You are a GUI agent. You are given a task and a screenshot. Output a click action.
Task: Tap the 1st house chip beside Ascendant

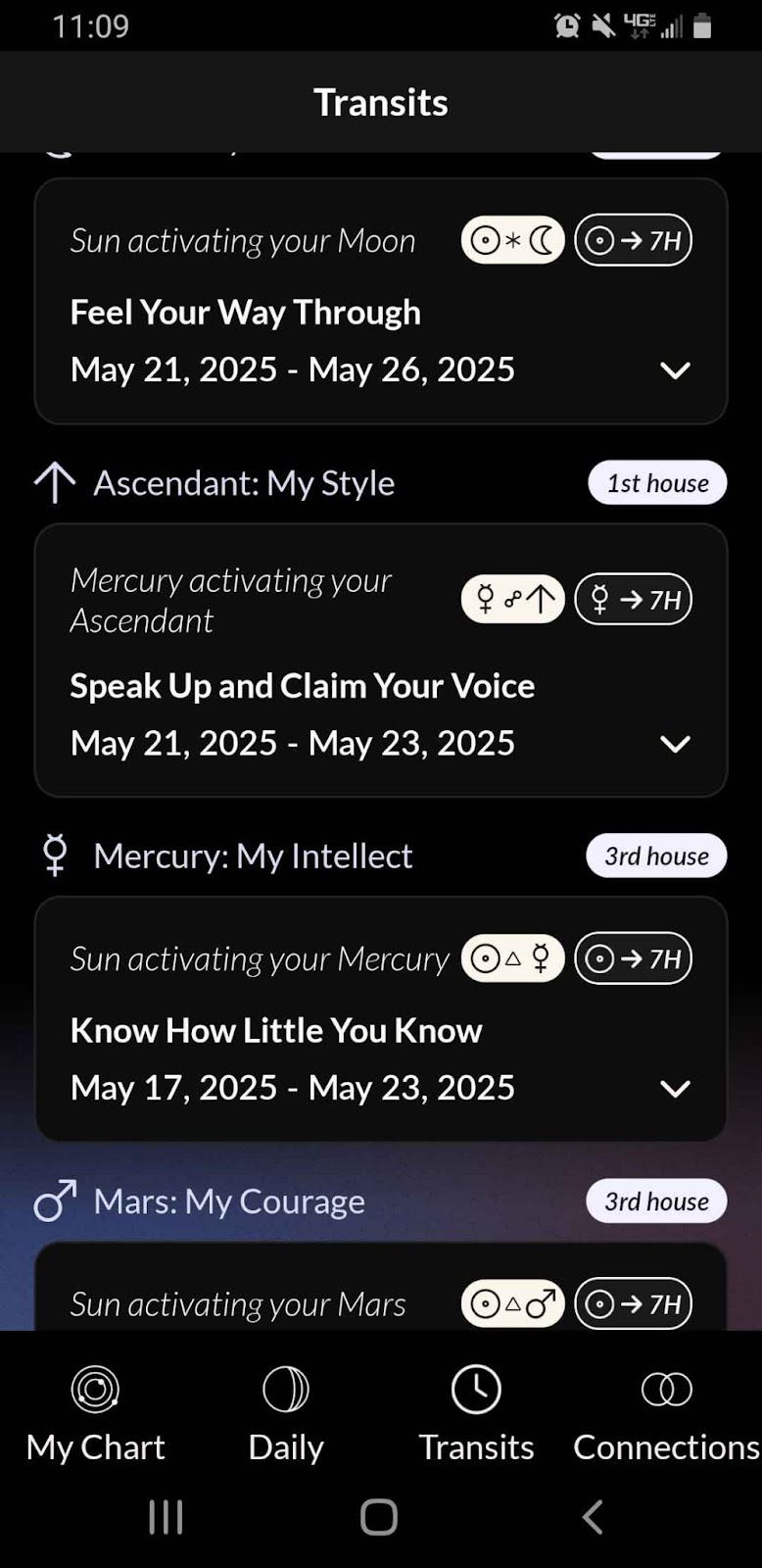pos(657,483)
